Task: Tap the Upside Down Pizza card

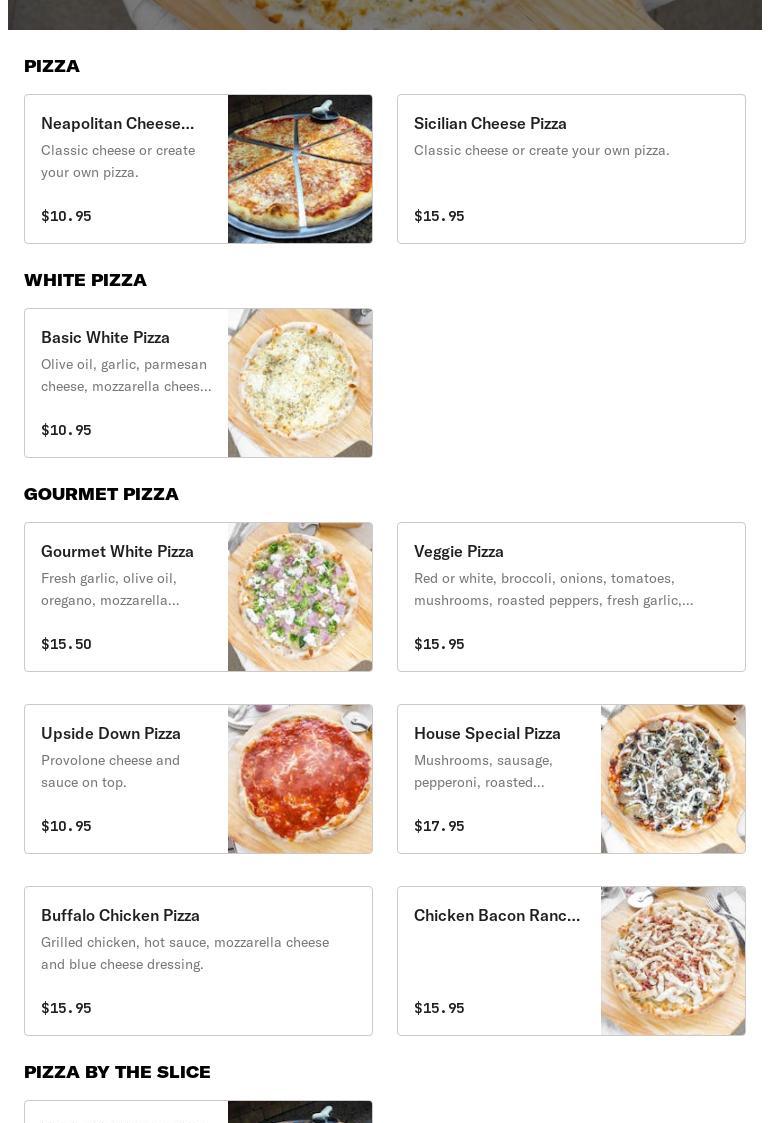Action: coord(198,779)
